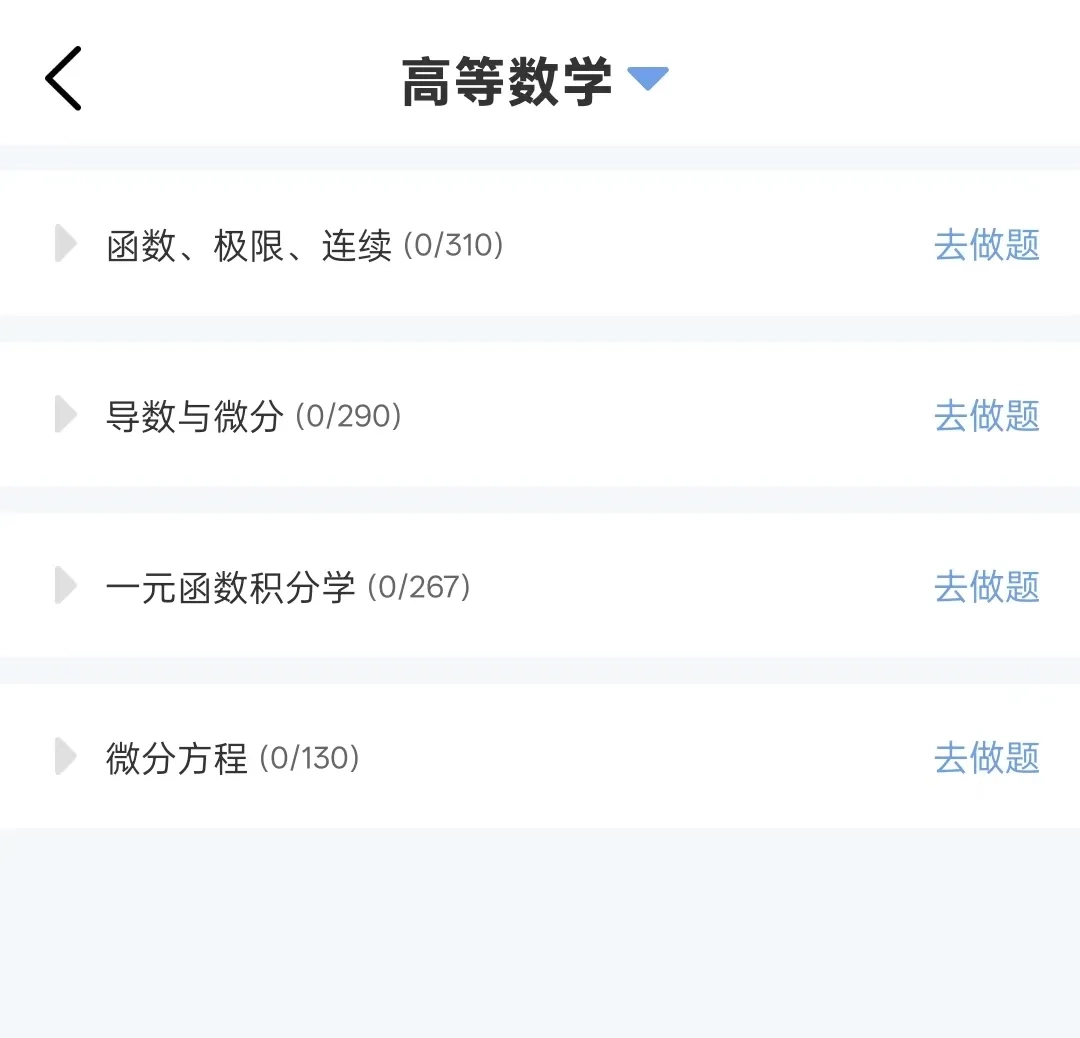Expand the 函数、极限、连续 chapter
This screenshot has height=1038, width=1080.
click(66, 243)
